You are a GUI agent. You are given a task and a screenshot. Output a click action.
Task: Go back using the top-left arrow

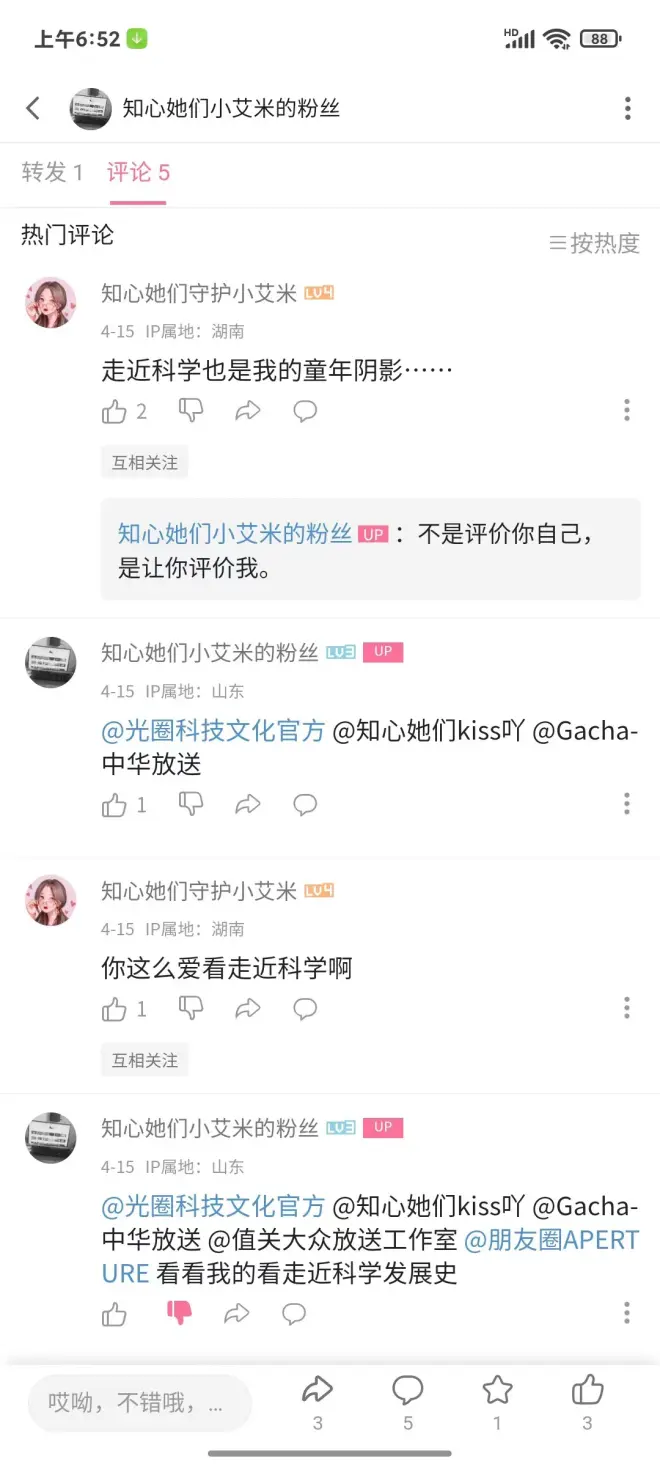33,108
